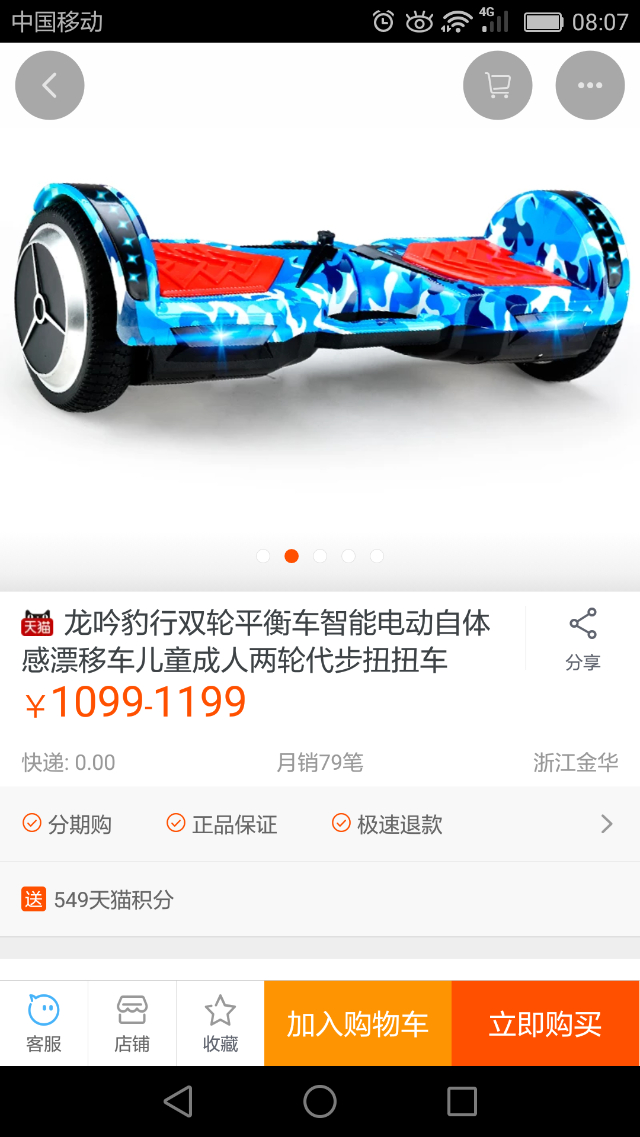Image resolution: width=640 pixels, height=1137 pixels.
Task: Share this product via 分享
Action: tap(582, 638)
